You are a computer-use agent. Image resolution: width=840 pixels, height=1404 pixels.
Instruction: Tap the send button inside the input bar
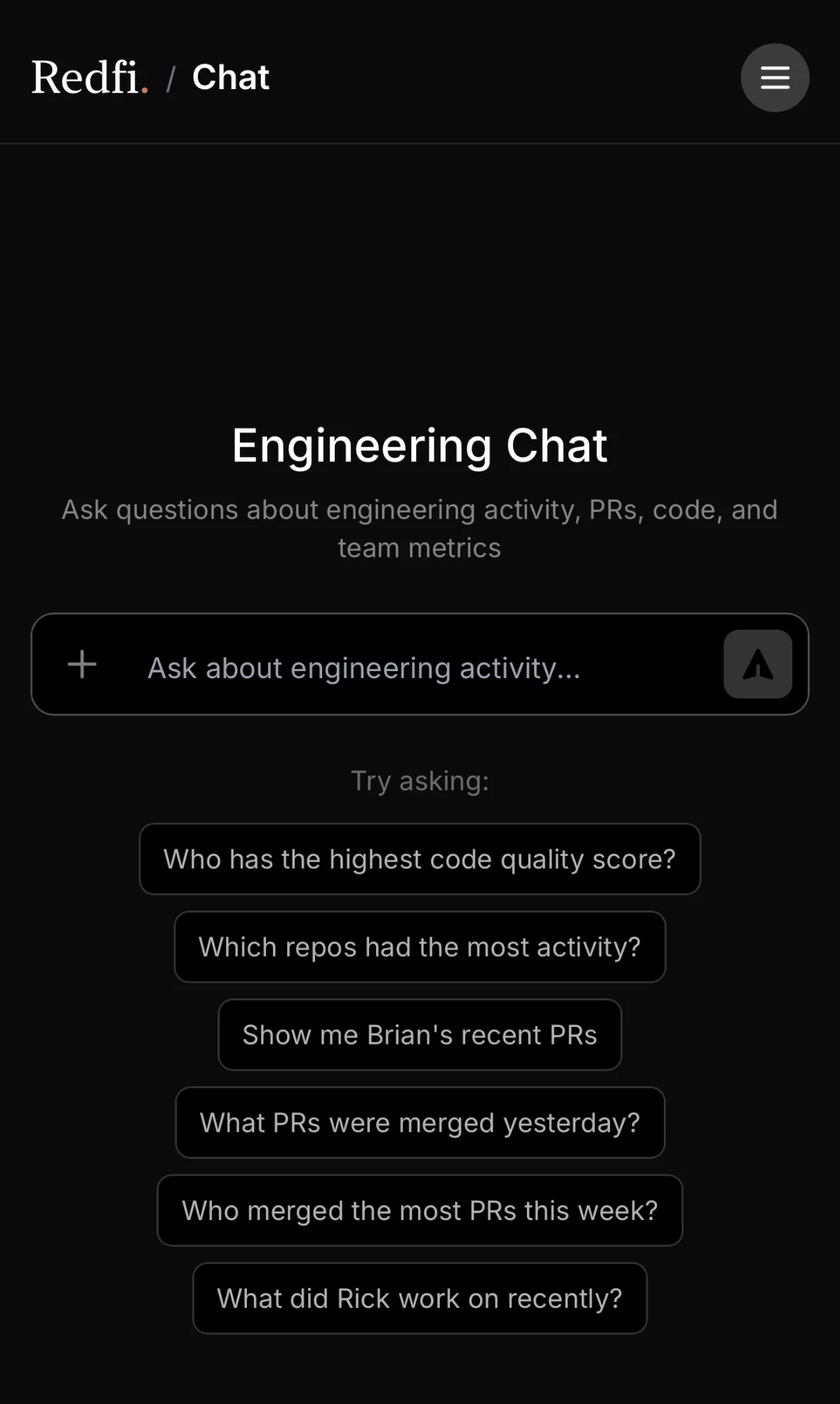click(757, 664)
